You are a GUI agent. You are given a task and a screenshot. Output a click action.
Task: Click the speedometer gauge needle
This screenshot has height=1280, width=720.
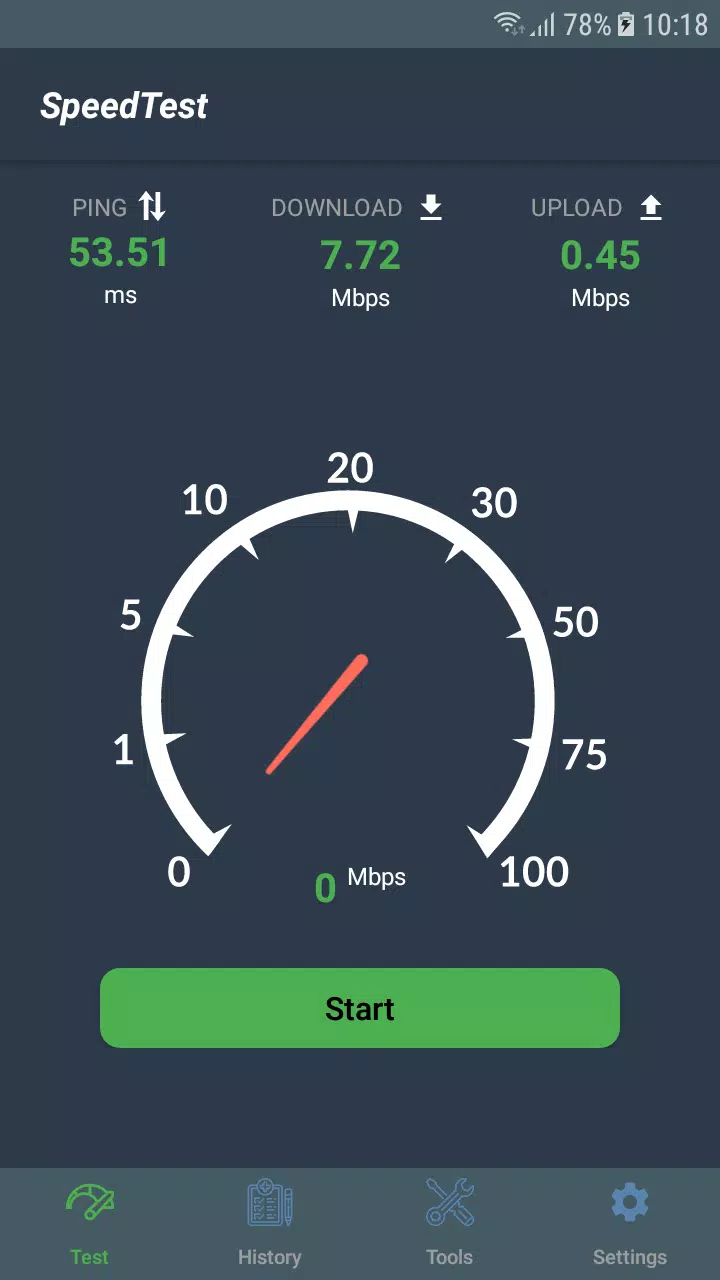point(315,715)
